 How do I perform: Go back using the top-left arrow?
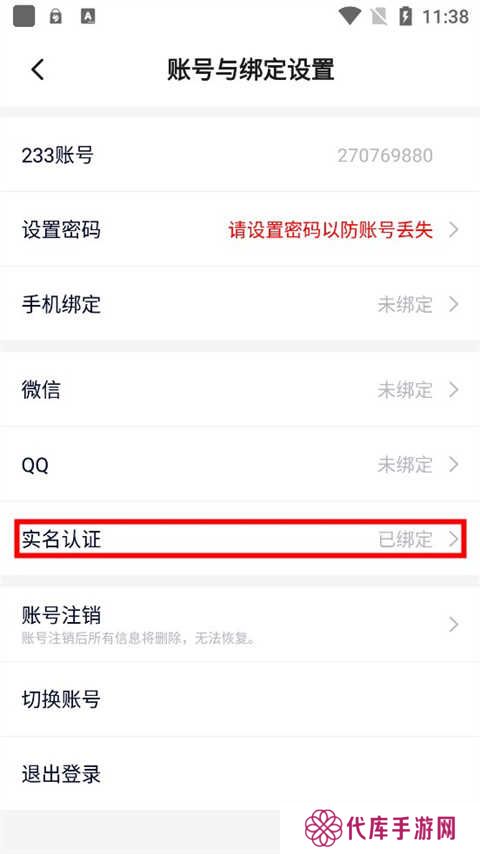coord(38,70)
